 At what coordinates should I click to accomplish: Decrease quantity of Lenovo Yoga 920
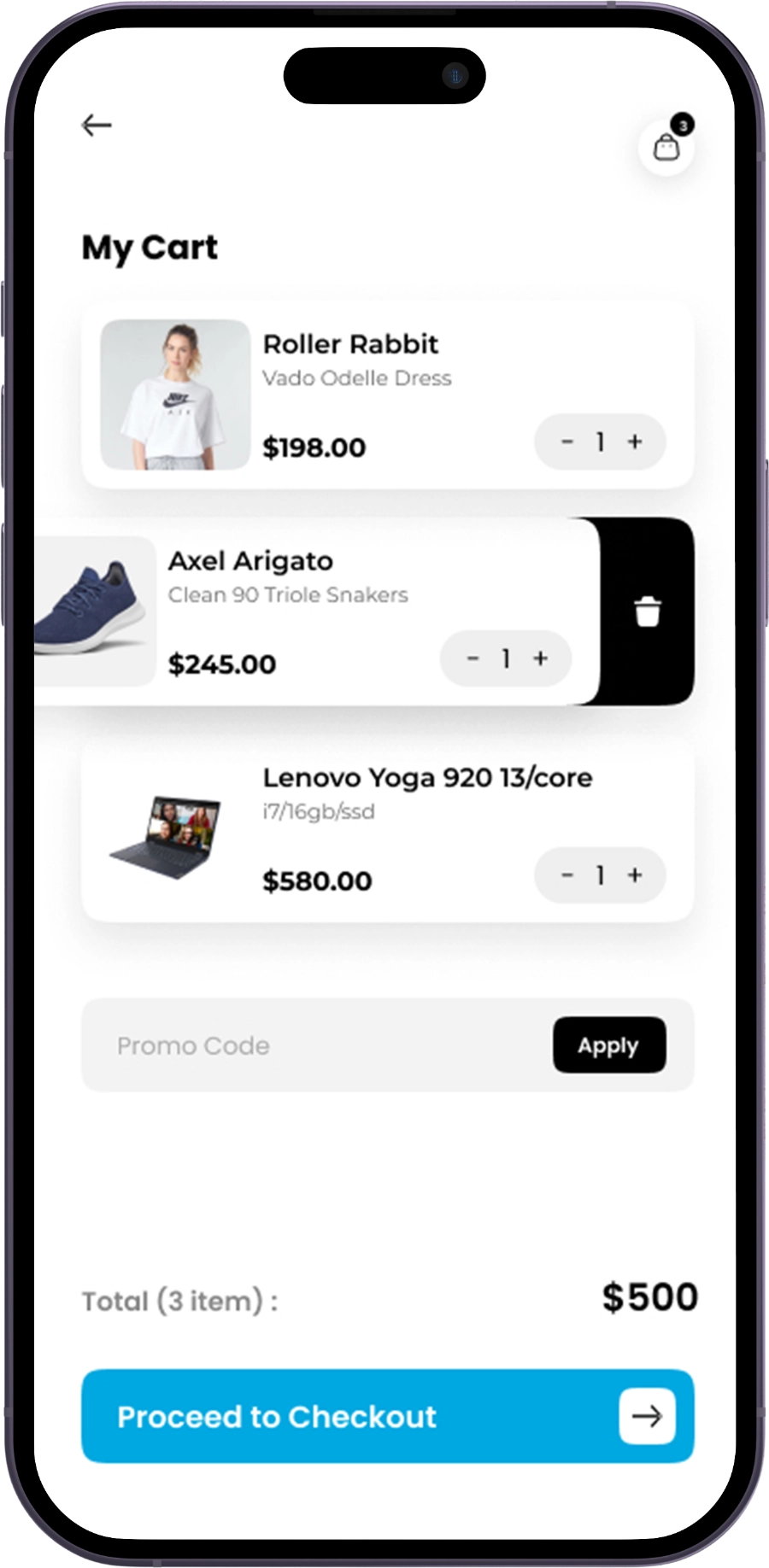point(566,875)
